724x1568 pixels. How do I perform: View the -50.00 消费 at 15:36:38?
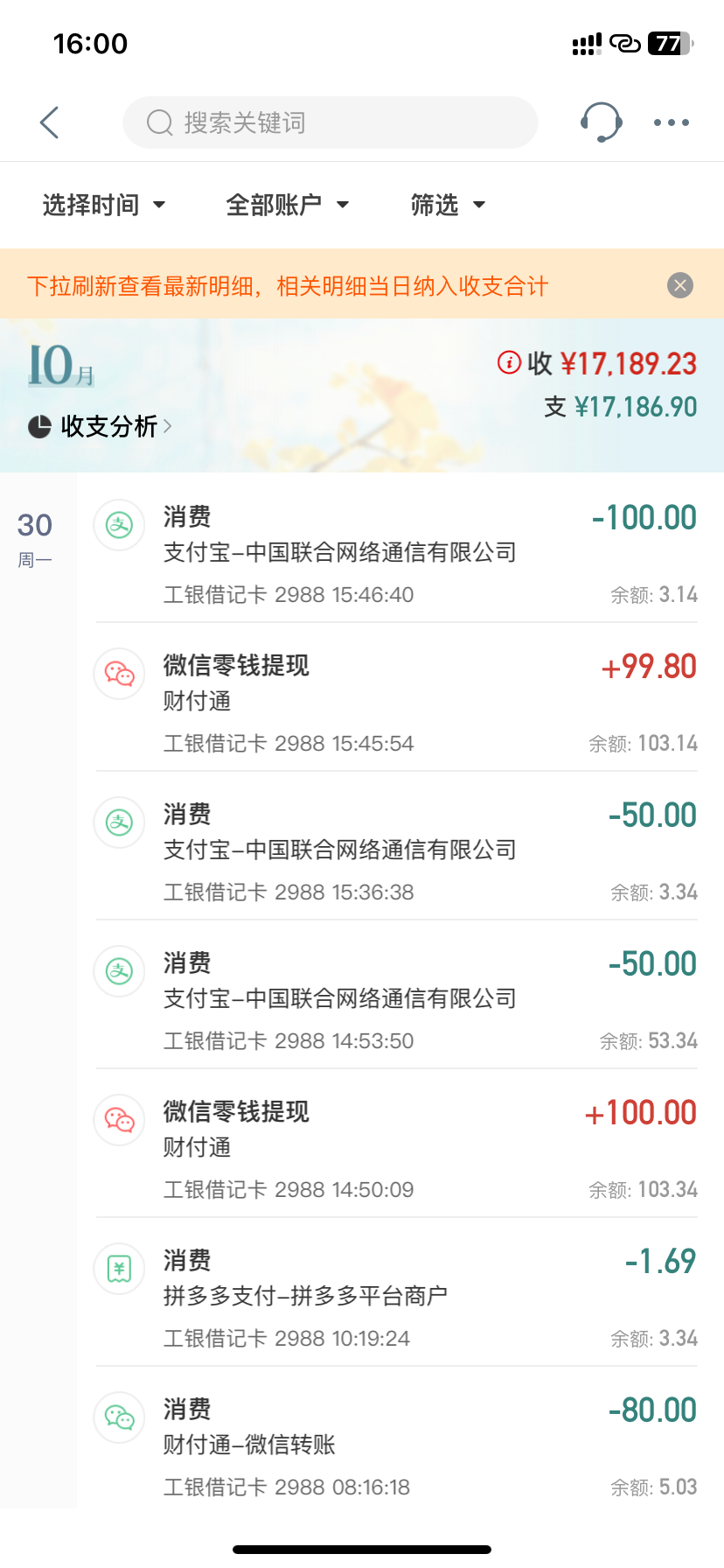tap(395, 850)
